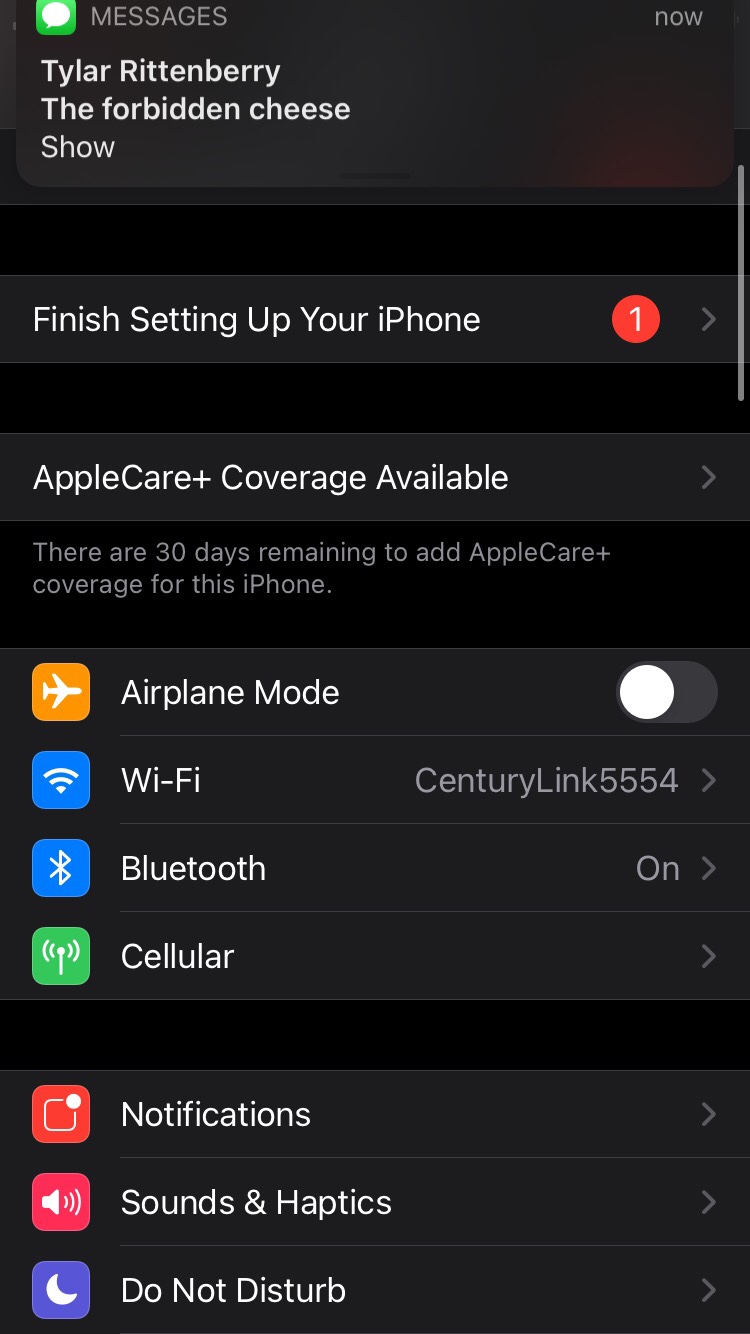This screenshot has height=1334, width=750.
Task: Tap the Bluetooth icon
Action: tap(60, 868)
